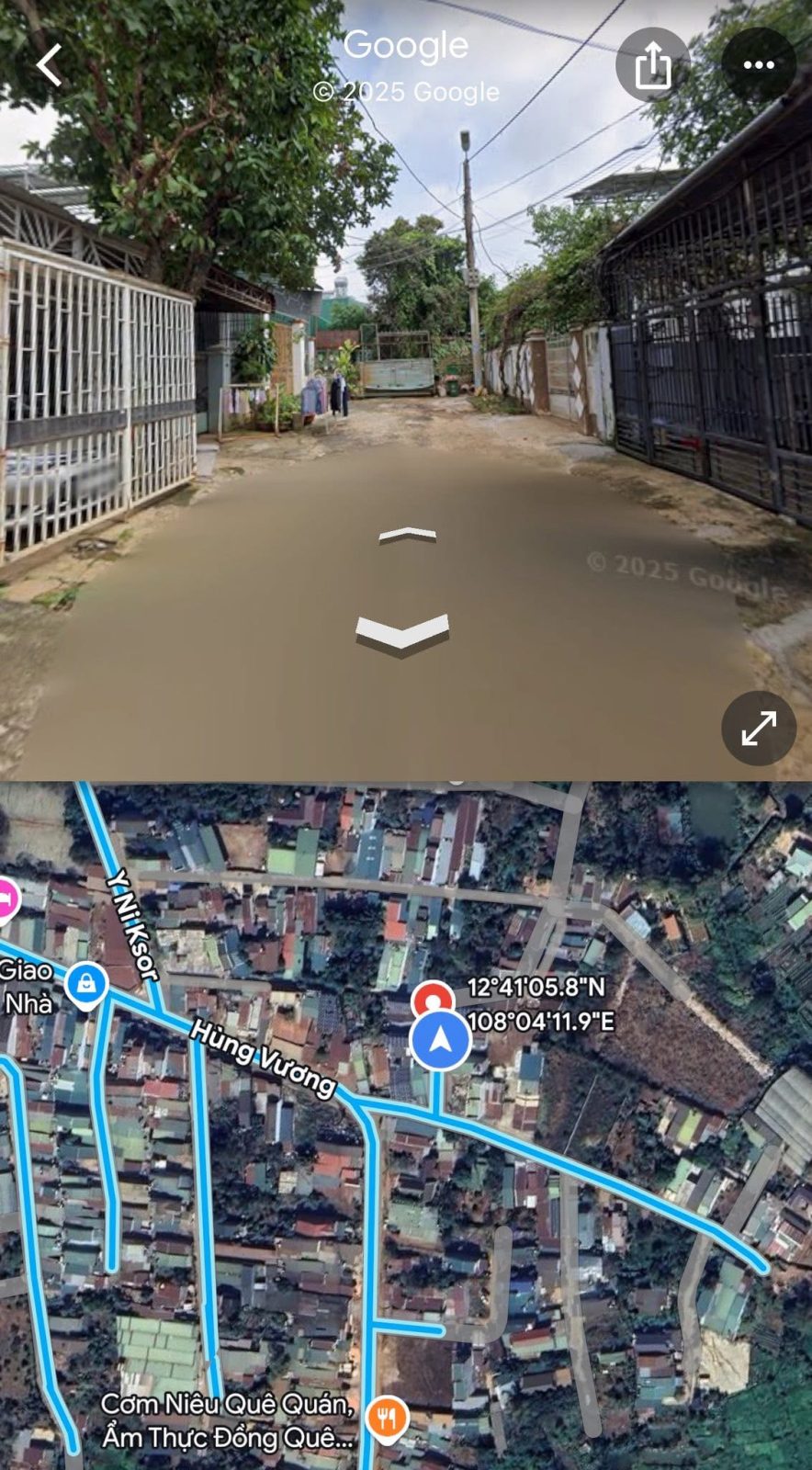Go back from Street View
Screen dimensions: 812x1470
(49, 65)
